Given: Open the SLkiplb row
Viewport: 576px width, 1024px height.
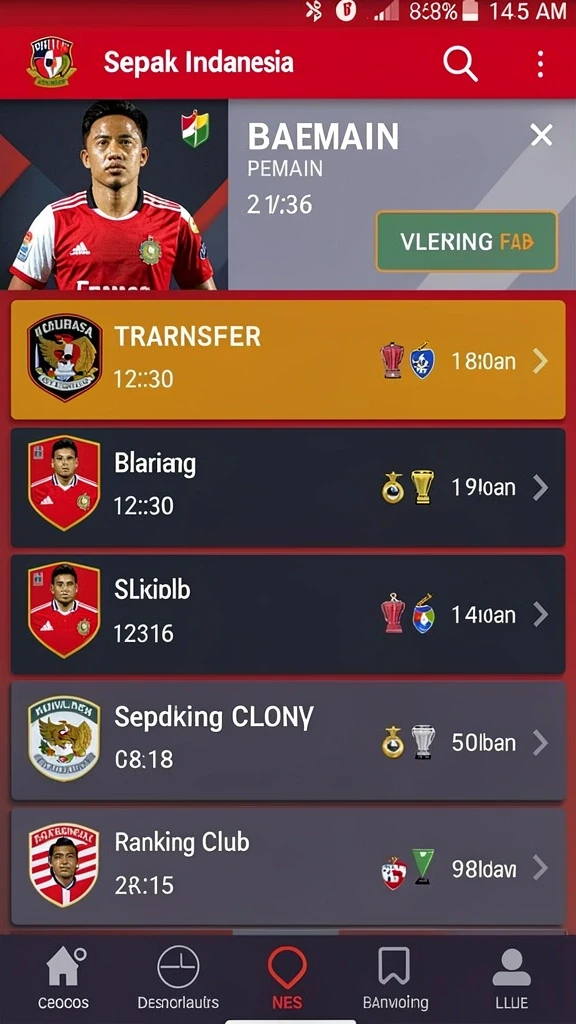Looking at the screenshot, I should [x=288, y=614].
